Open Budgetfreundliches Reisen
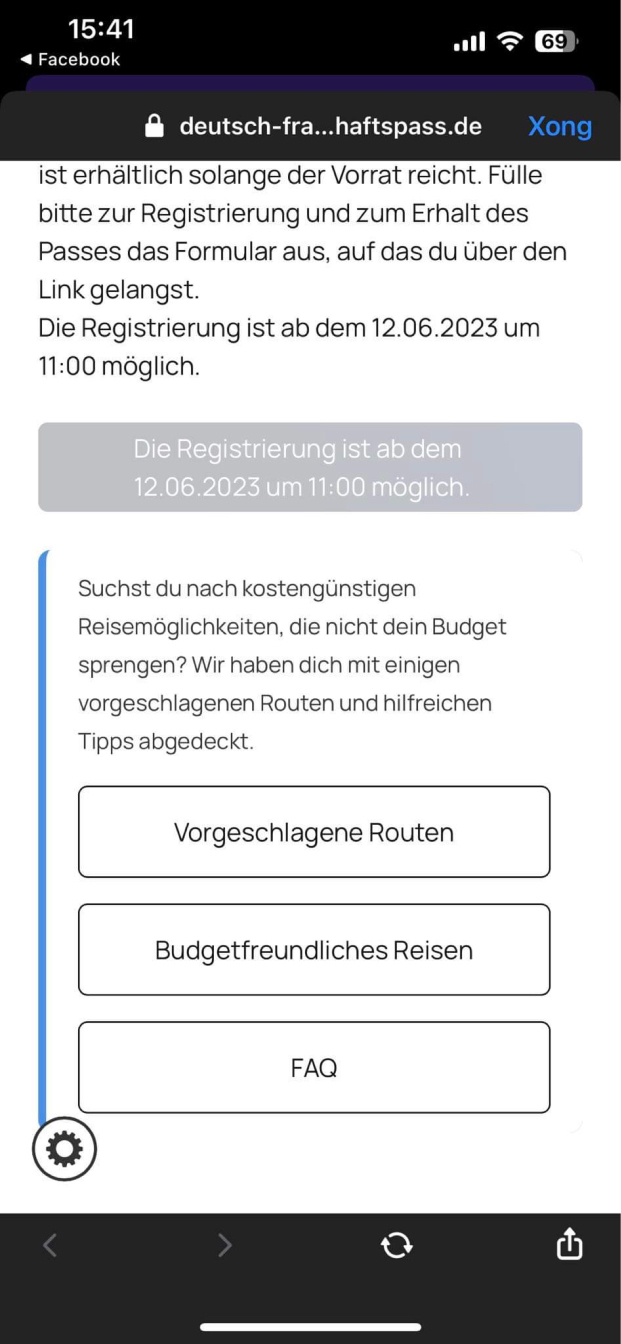The image size is (621, 1344). point(314,950)
